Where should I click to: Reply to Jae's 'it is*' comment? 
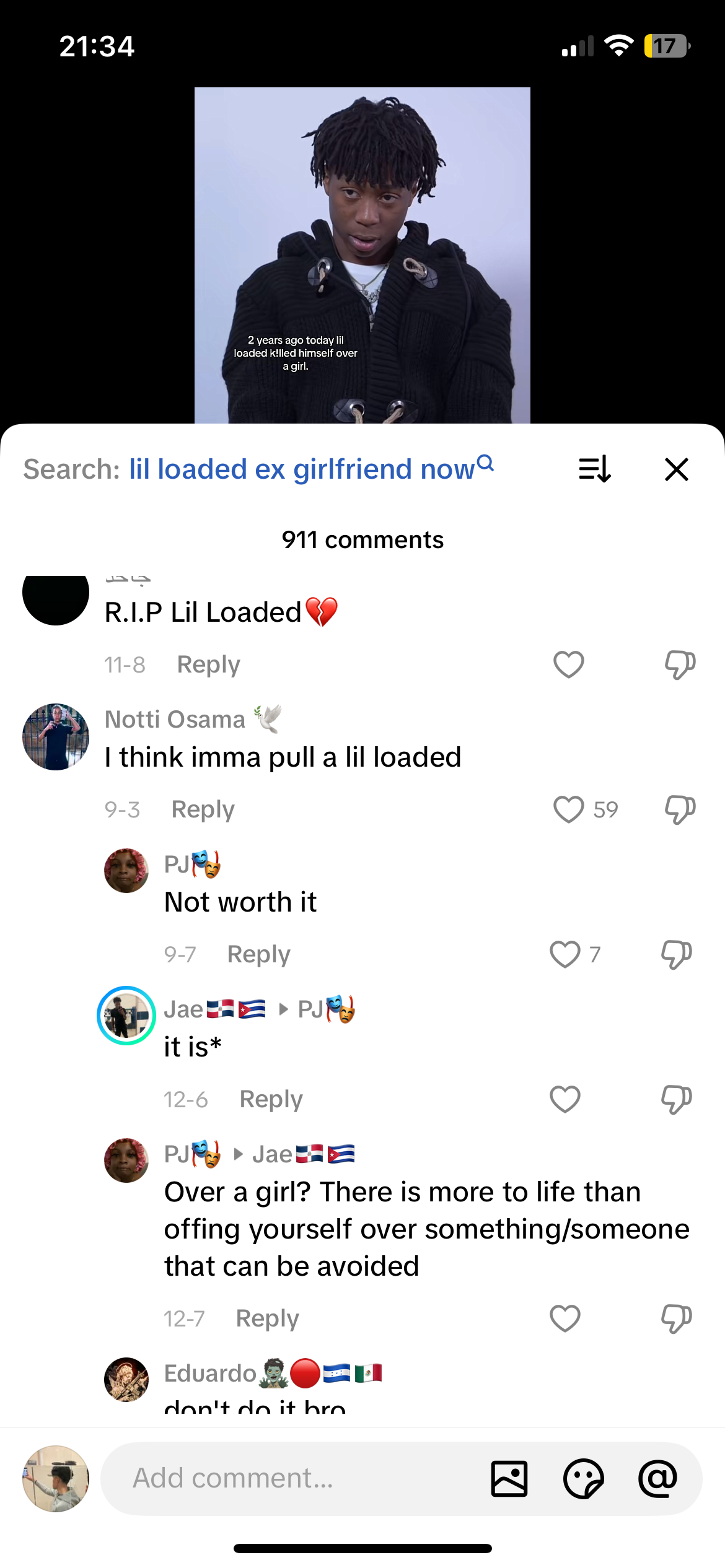coord(271,1099)
